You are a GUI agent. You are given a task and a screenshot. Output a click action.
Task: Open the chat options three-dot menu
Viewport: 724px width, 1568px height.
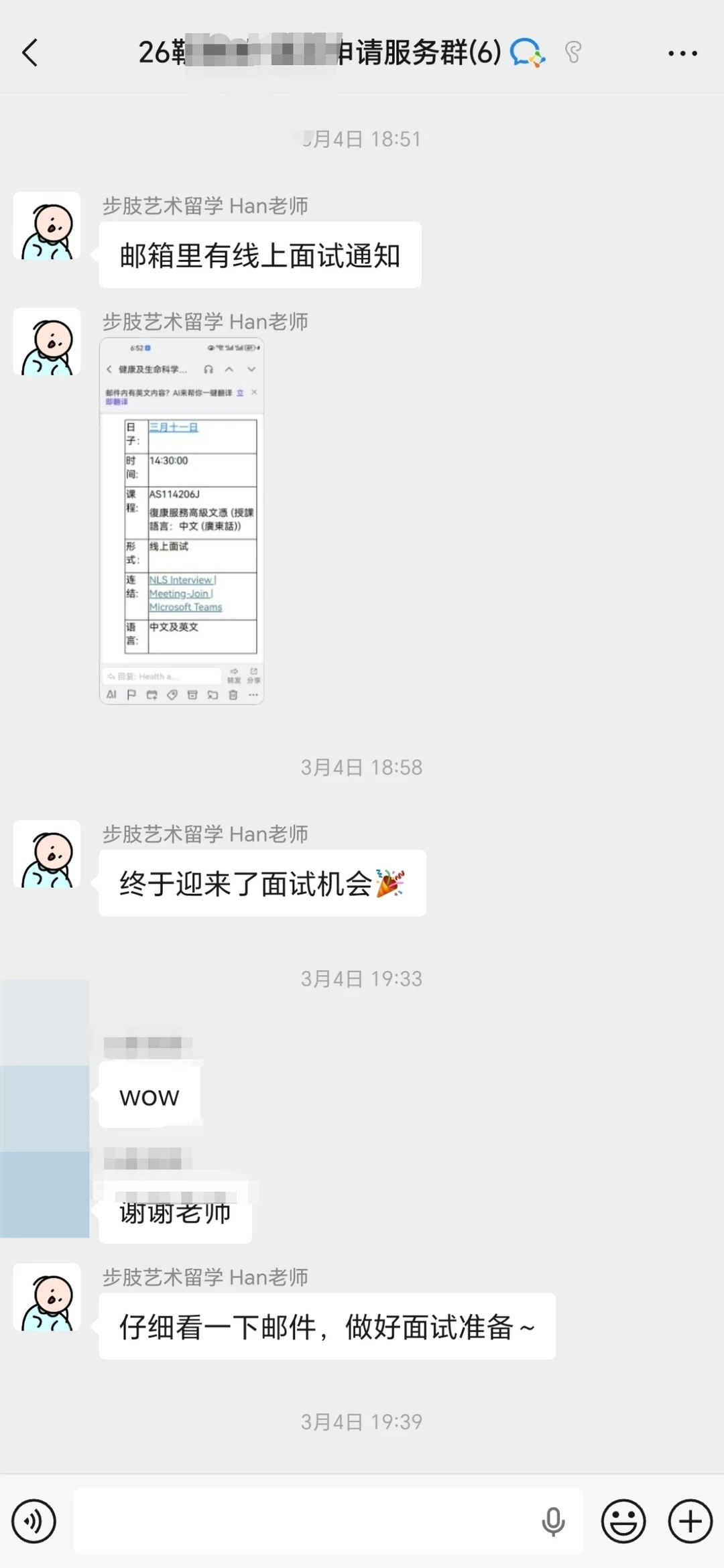pos(682,53)
